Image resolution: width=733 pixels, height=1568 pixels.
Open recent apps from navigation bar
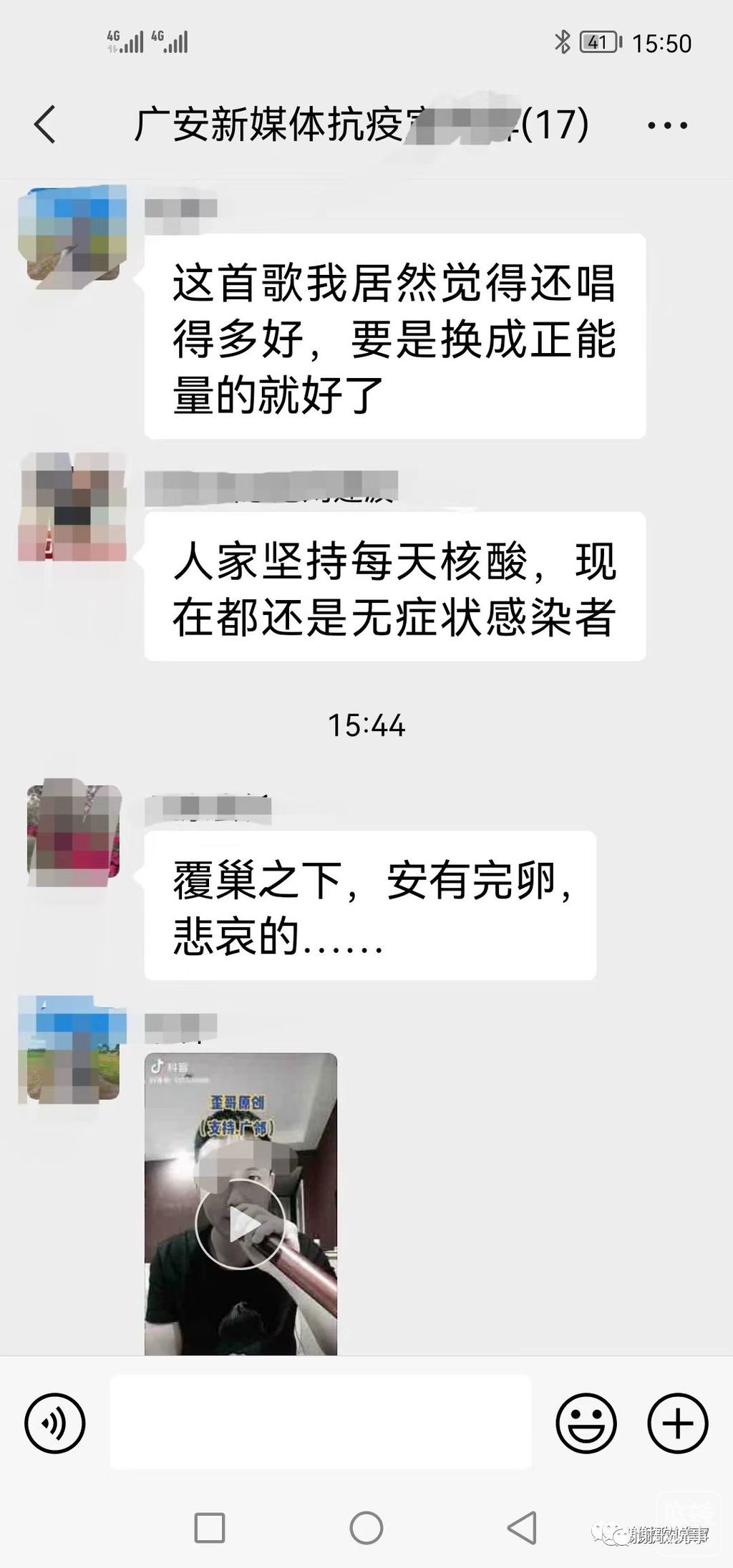(x=210, y=1528)
